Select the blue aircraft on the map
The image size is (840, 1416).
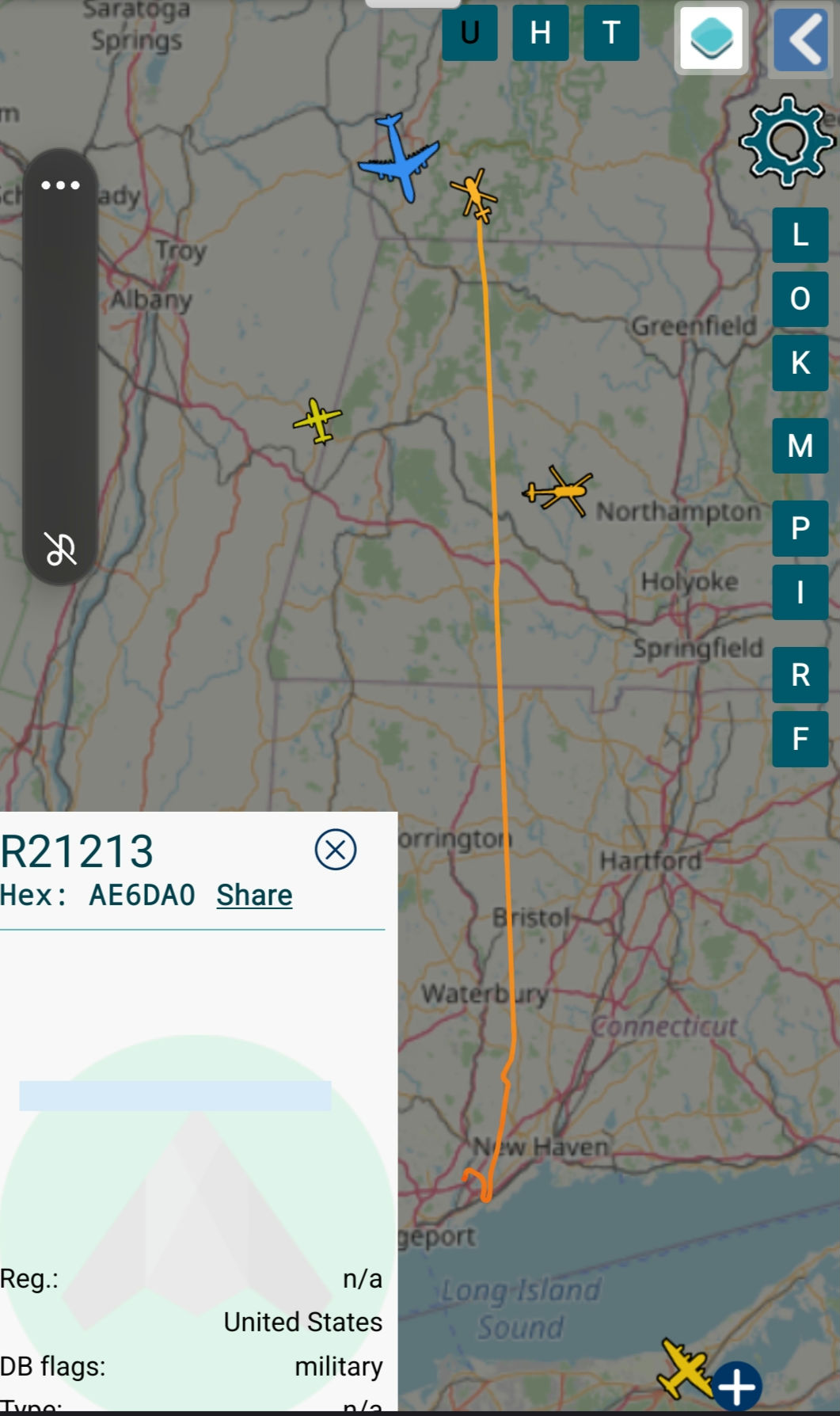pyautogui.click(x=399, y=157)
